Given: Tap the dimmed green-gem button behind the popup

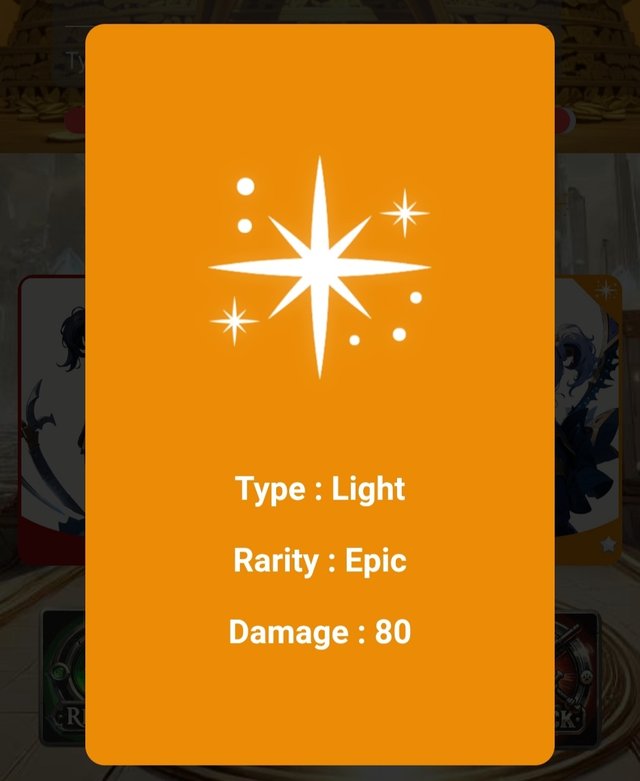Looking at the screenshot, I should (x=63, y=680).
